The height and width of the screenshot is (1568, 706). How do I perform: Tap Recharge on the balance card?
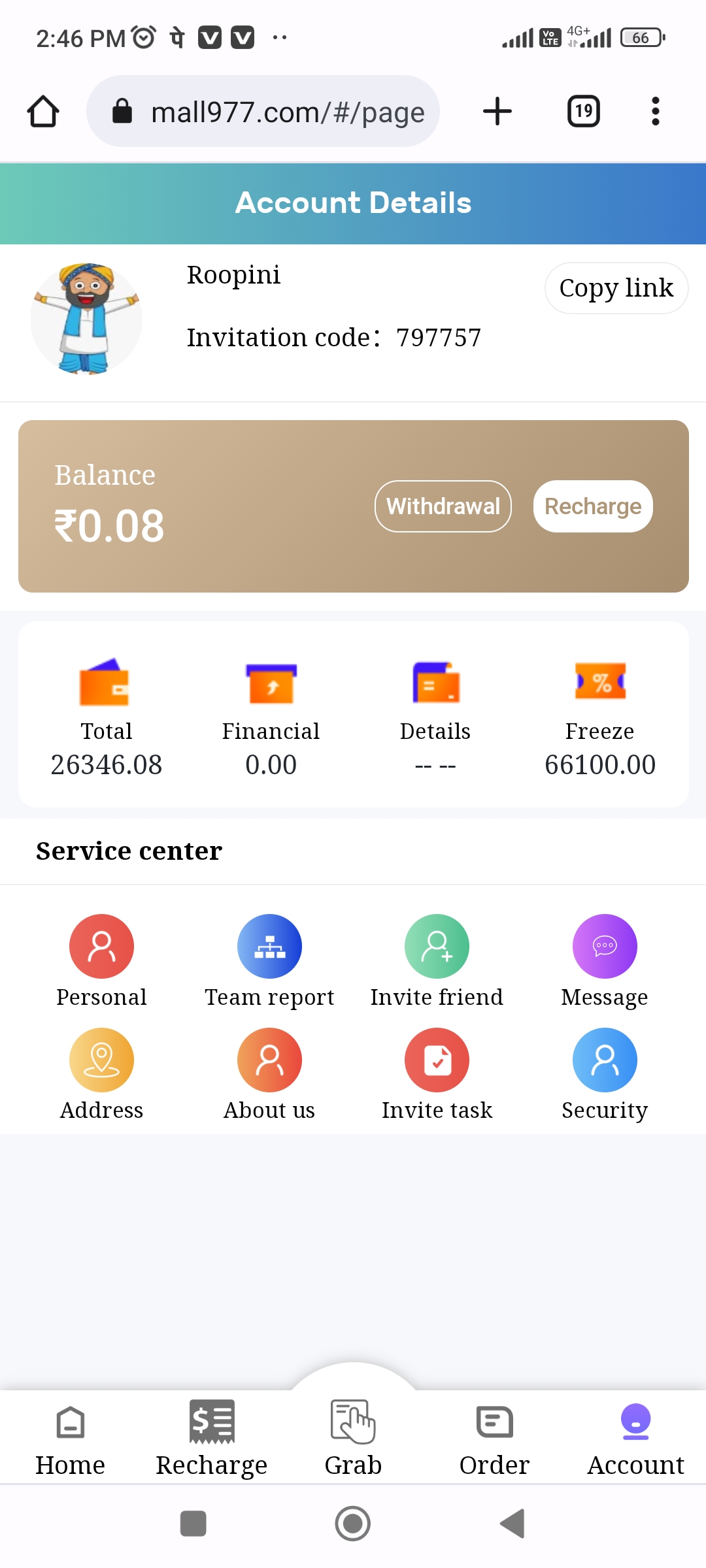[x=592, y=506]
